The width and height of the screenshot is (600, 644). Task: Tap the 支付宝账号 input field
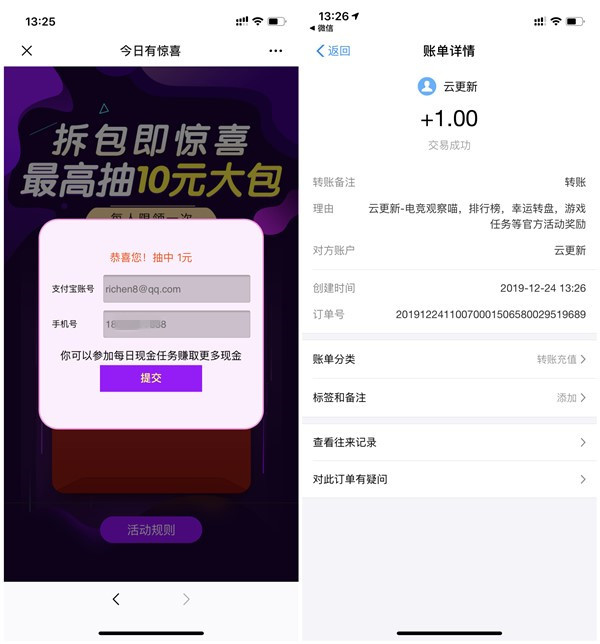point(176,288)
